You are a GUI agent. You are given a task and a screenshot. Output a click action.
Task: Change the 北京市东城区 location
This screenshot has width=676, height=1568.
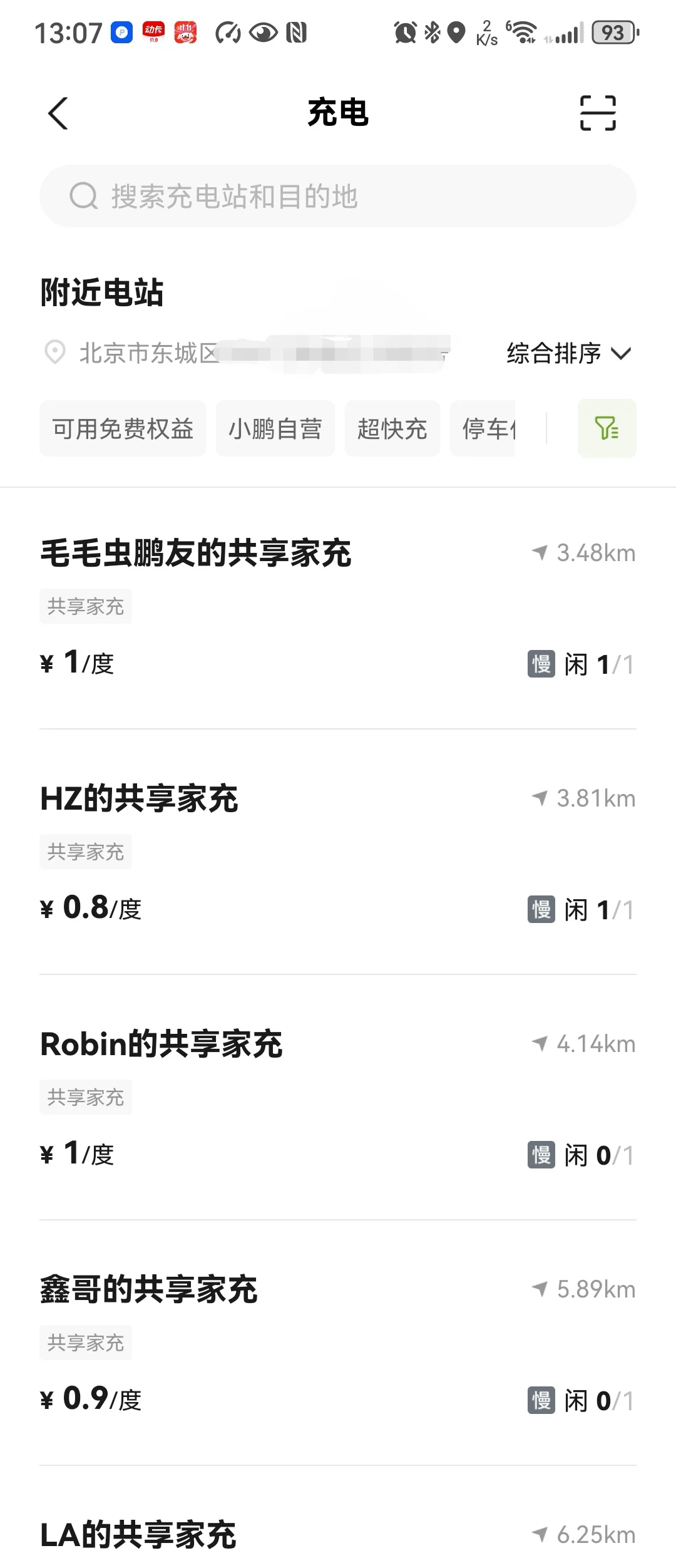coord(148,354)
